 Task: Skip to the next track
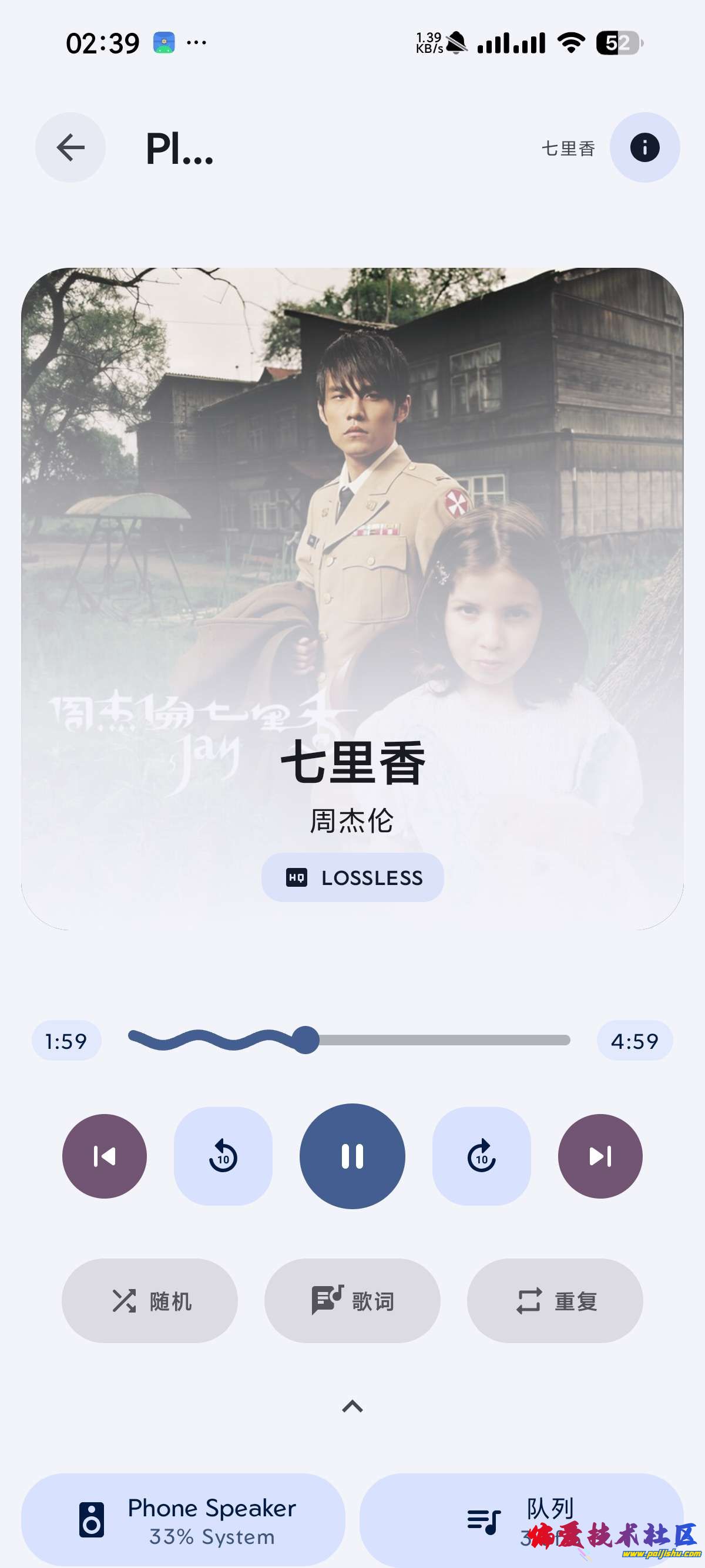(x=600, y=1156)
